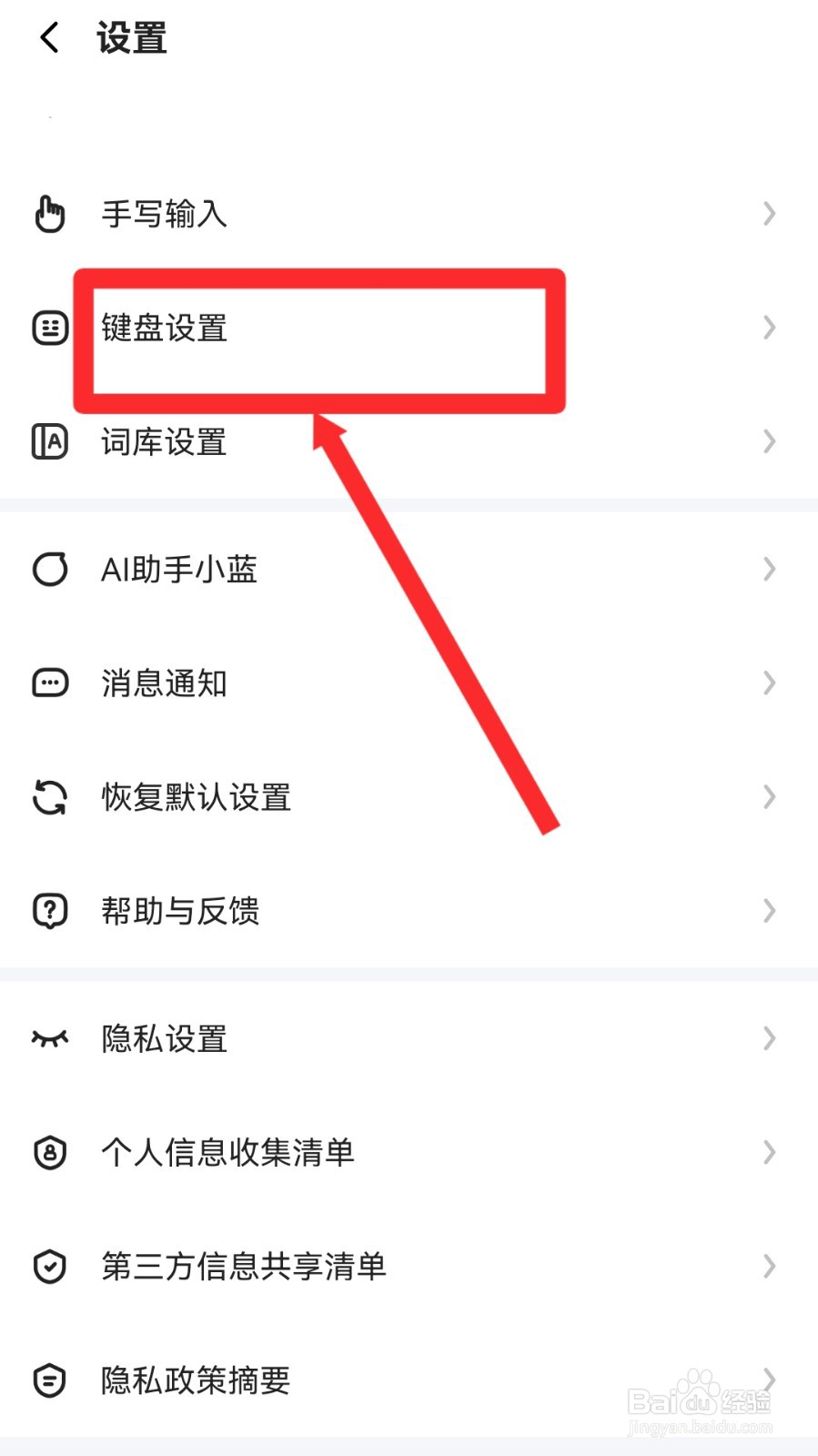Select the message notification bubble icon
The height and width of the screenshot is (1456, 818).
tap(50, 683)
